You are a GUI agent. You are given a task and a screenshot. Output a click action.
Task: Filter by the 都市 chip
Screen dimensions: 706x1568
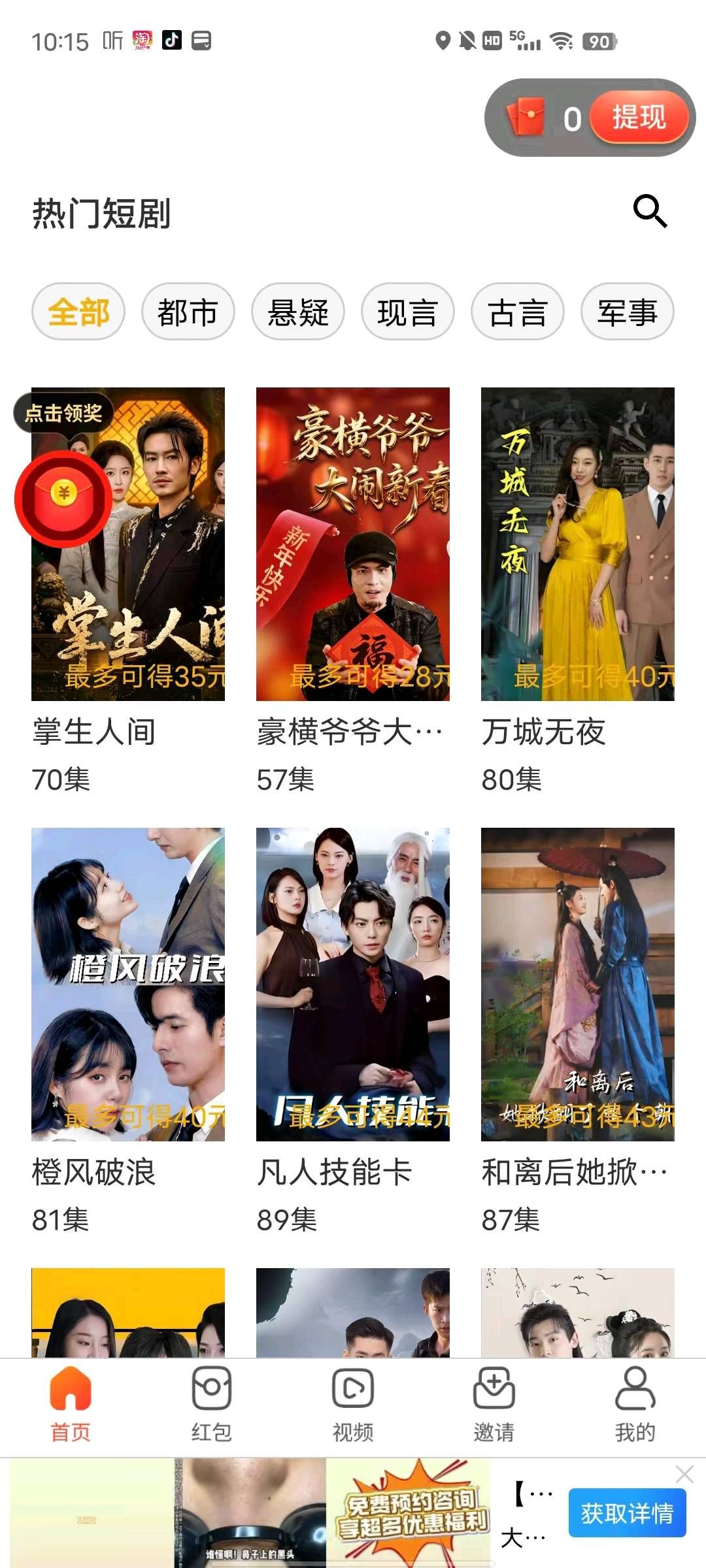point(188,312)
